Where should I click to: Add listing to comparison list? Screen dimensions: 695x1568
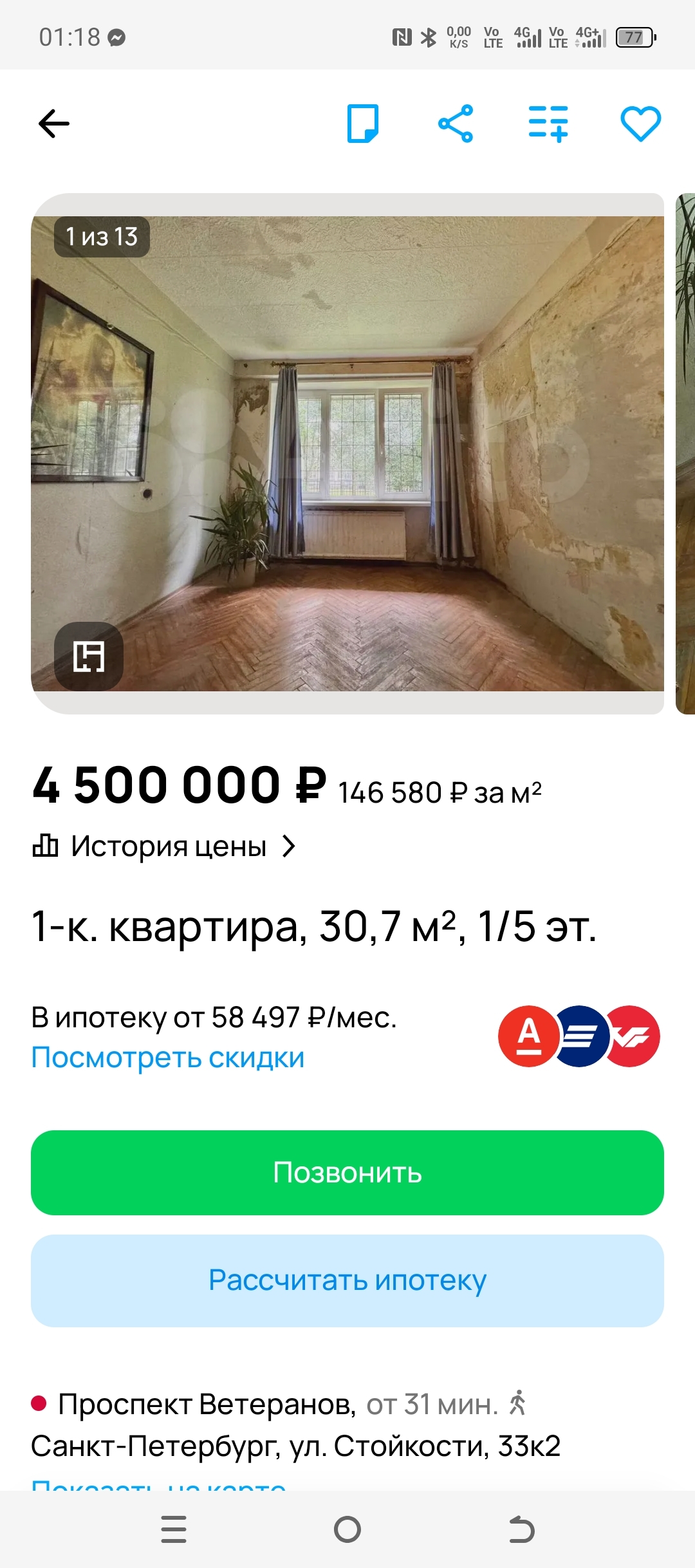(x=548, y=124)
